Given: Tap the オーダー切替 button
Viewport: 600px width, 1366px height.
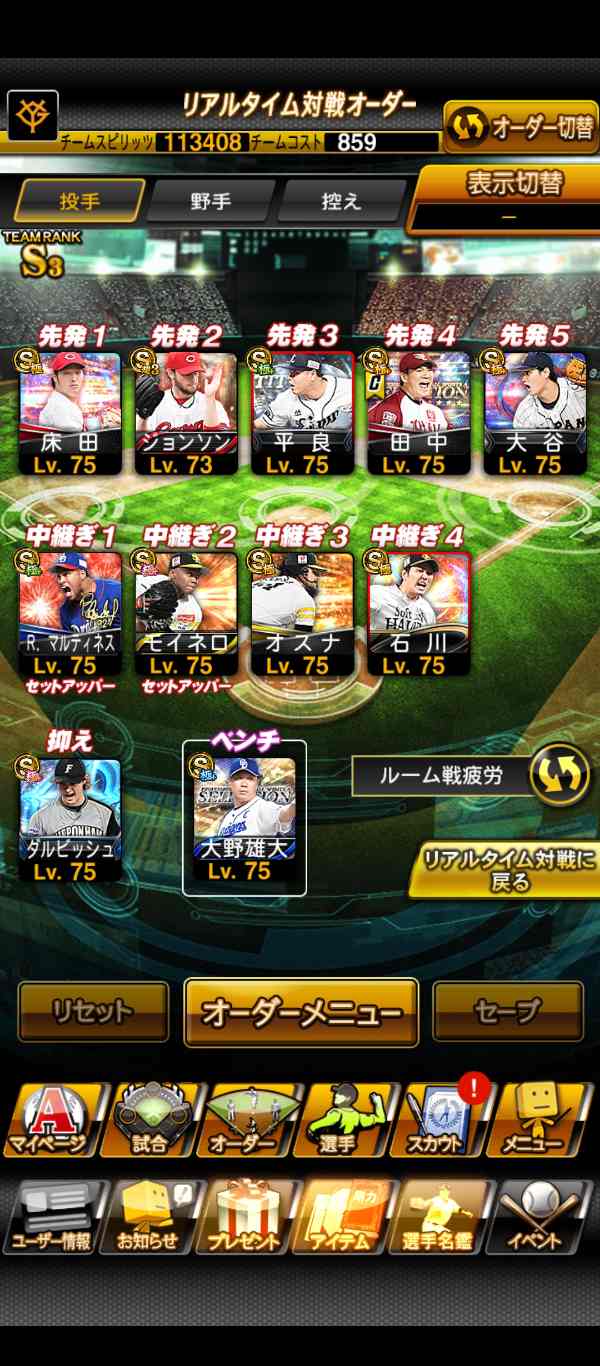Looking at the screenshot, I should 521,126.
